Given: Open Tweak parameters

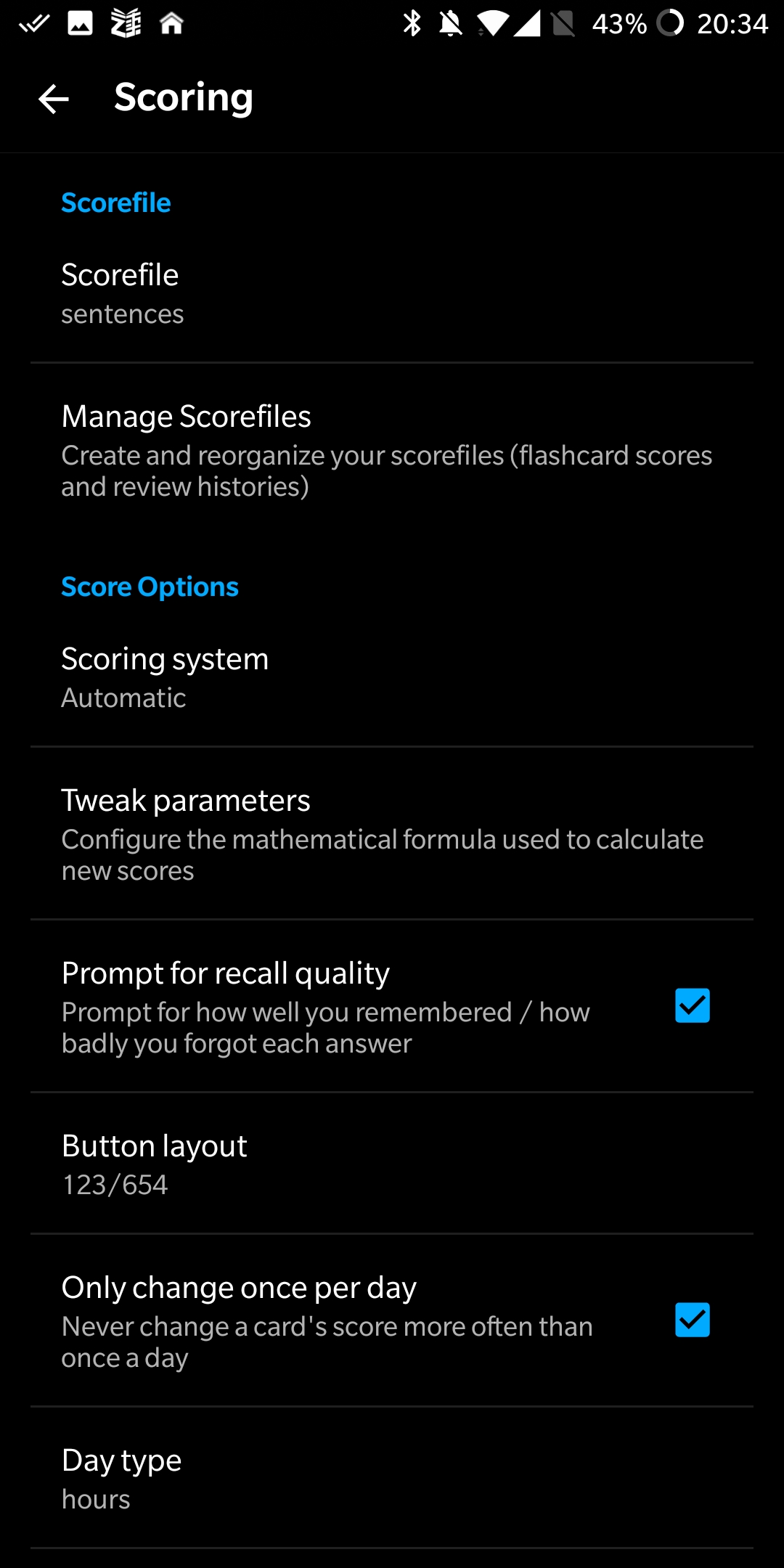Looking at the screenshot, I should (x=392, y=833).
